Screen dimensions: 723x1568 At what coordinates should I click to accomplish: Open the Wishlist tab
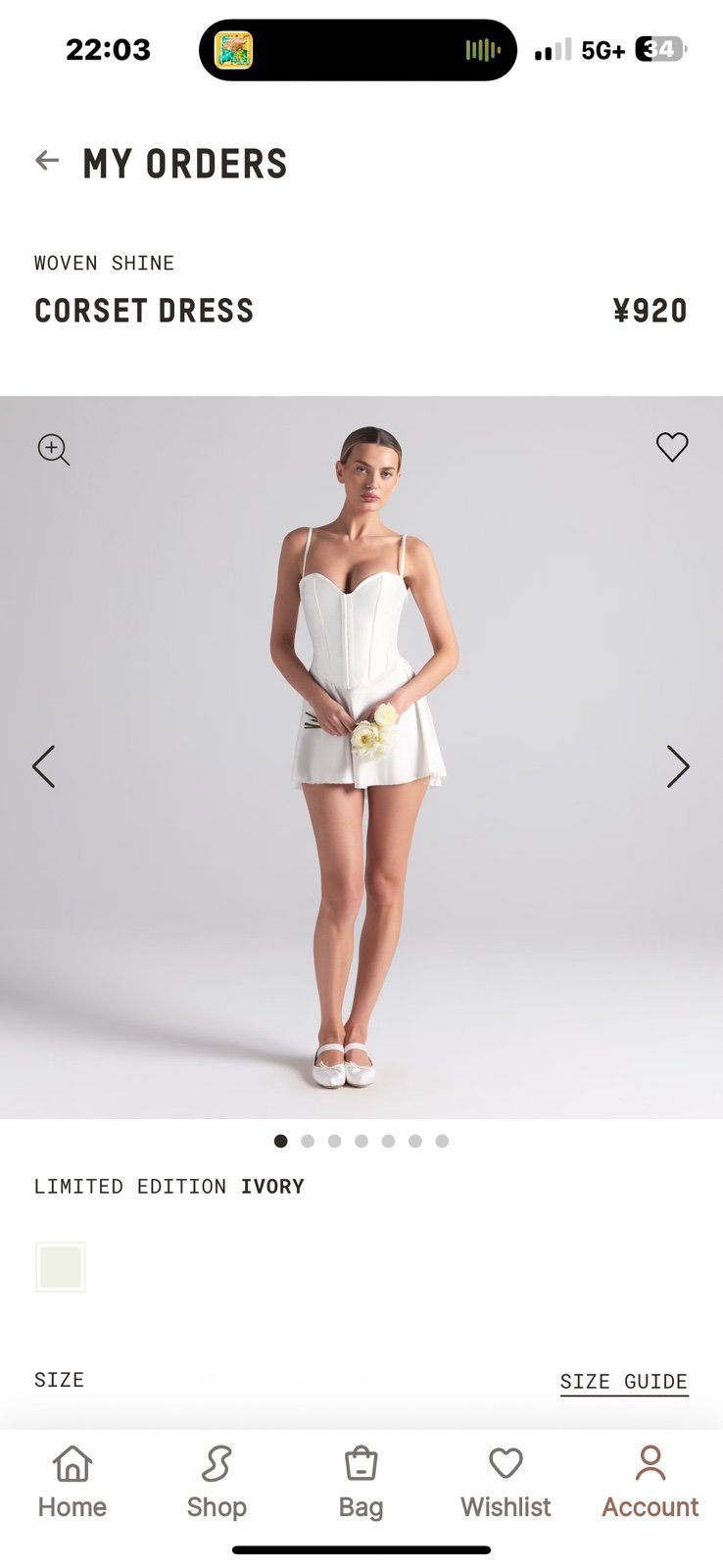[x=506, y=1483]
